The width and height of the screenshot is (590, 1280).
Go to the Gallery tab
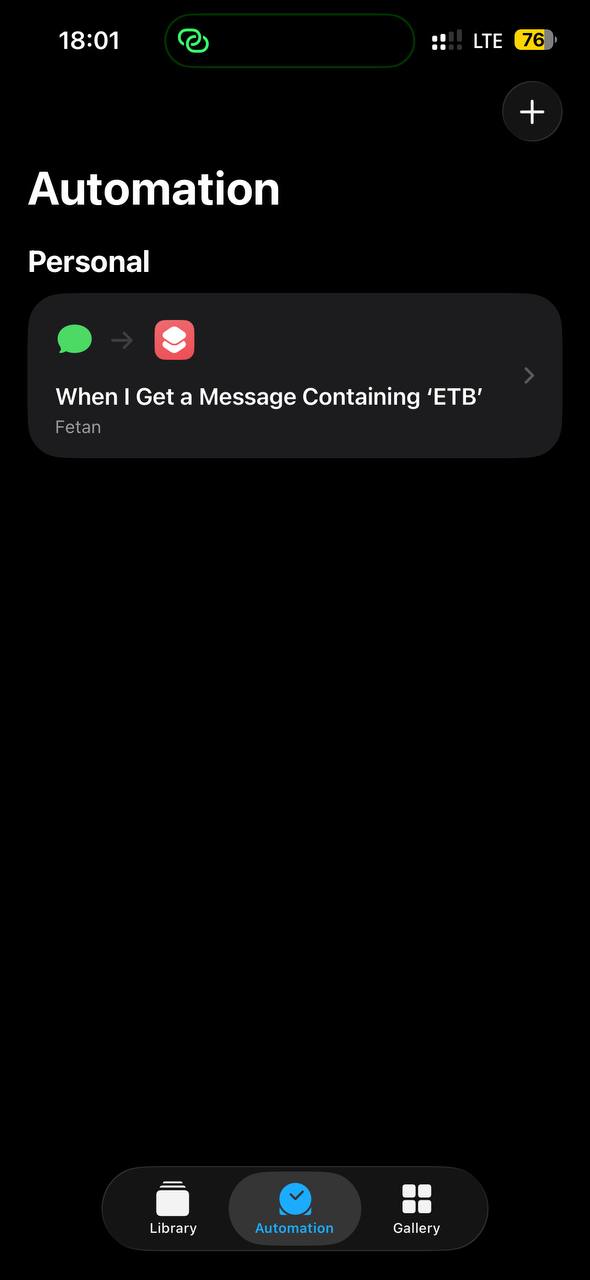pyautogui.click(x=417, y=1208)
